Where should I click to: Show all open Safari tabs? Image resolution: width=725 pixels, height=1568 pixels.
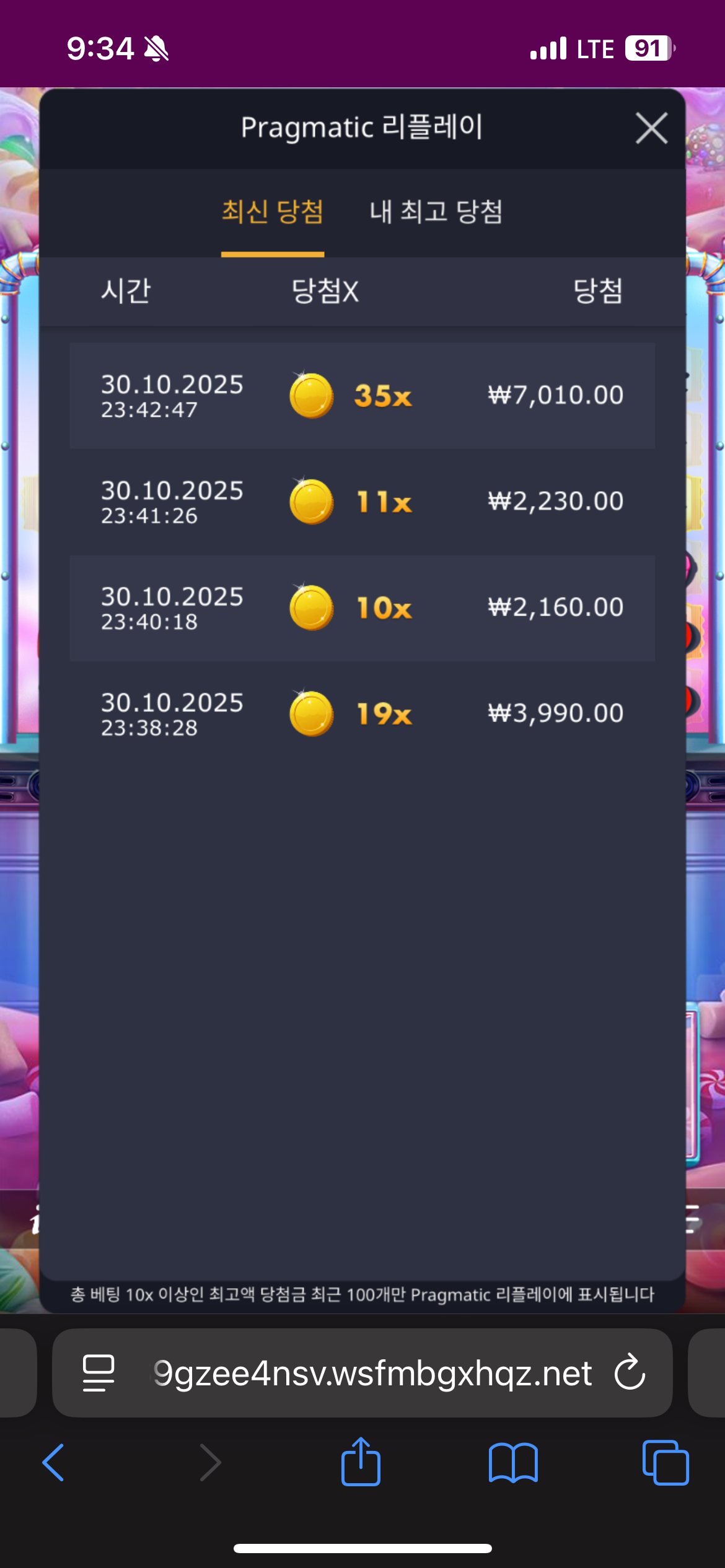(666, 1463)
